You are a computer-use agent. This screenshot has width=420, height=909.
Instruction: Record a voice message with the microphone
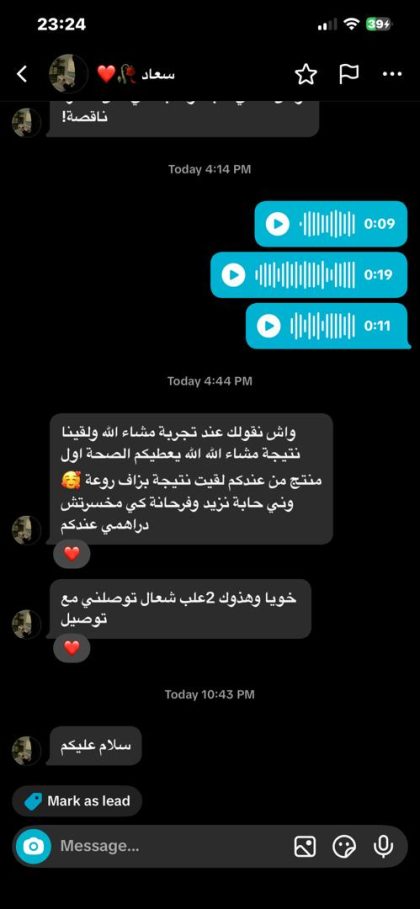click(x=383, y=846)
